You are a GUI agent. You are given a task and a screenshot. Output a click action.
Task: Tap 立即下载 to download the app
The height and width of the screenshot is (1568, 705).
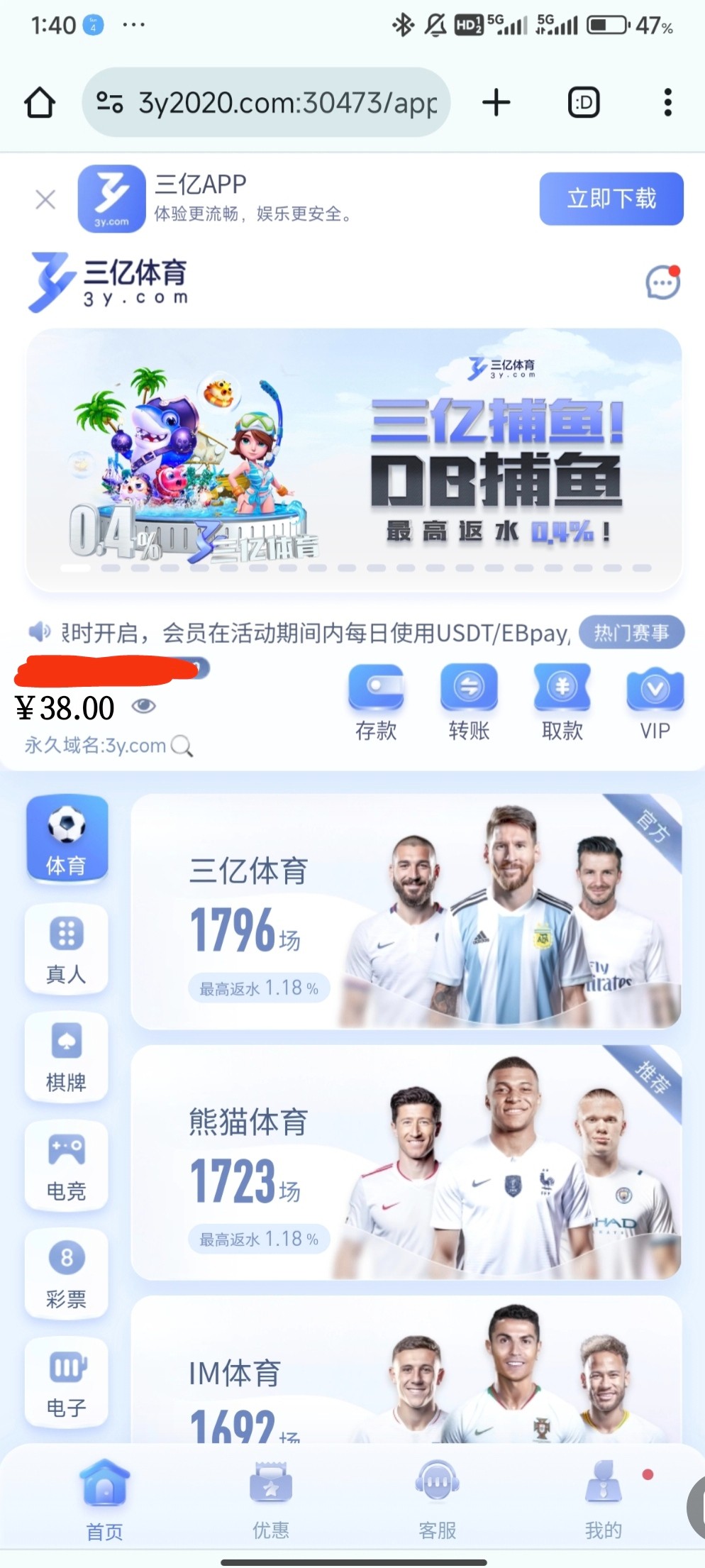(611, 199)
